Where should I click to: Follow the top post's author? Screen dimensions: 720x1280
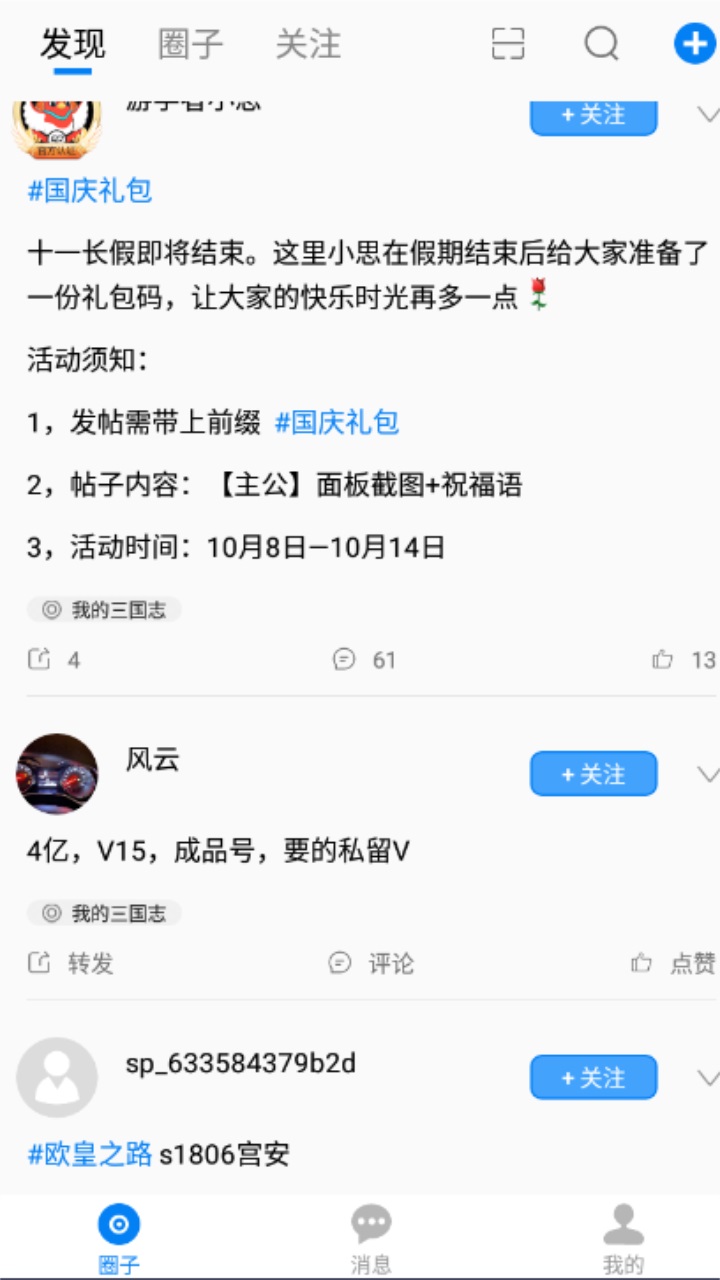(x=593, y=115)
